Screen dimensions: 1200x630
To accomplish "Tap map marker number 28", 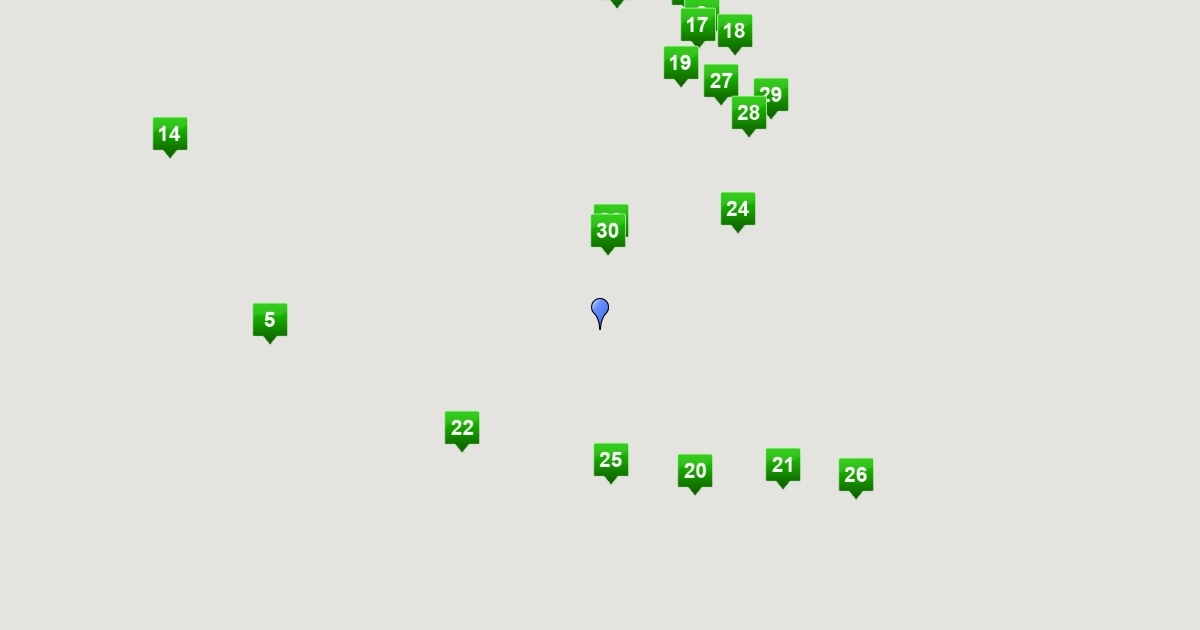I will (749, 114).
